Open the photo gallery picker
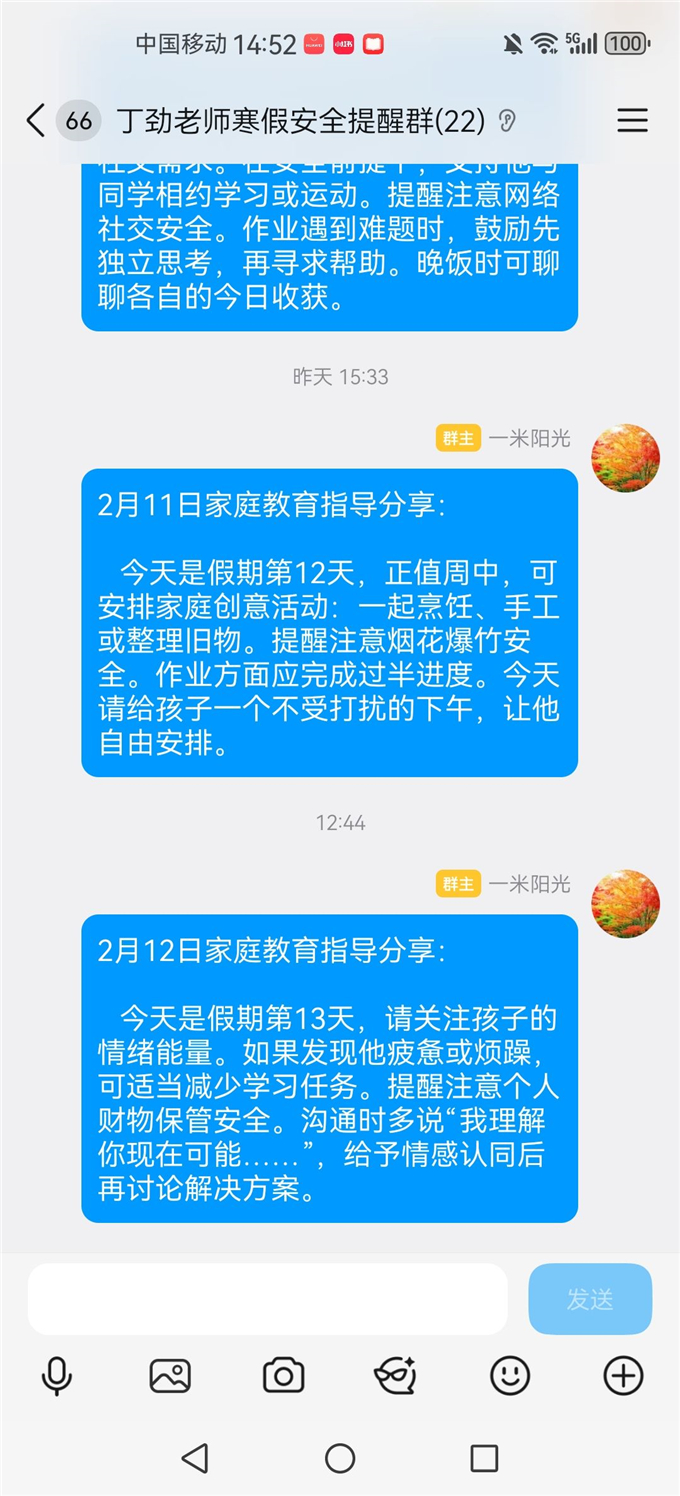This screenshot has height=1496, width=680. (x=170, y=1377)
